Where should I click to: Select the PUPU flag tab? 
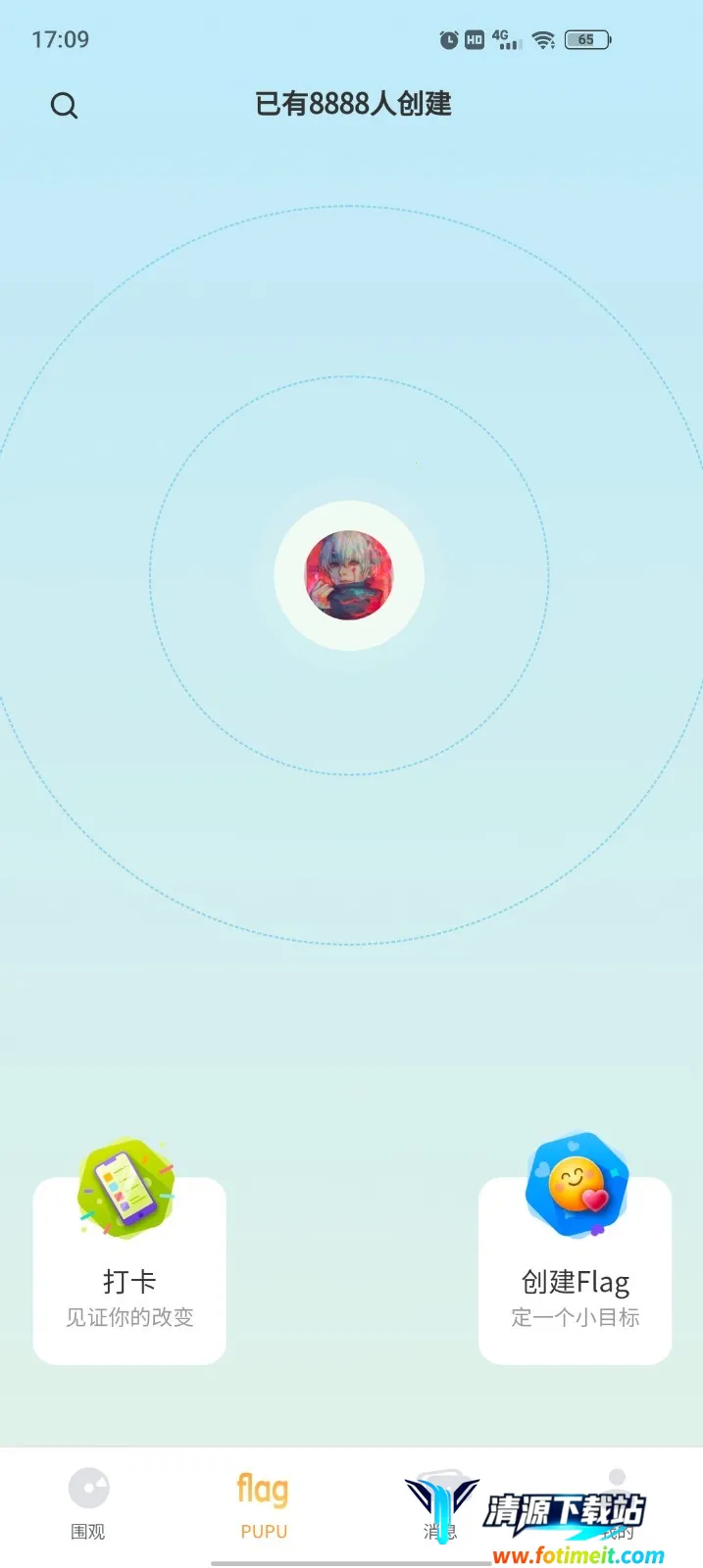264,1504
